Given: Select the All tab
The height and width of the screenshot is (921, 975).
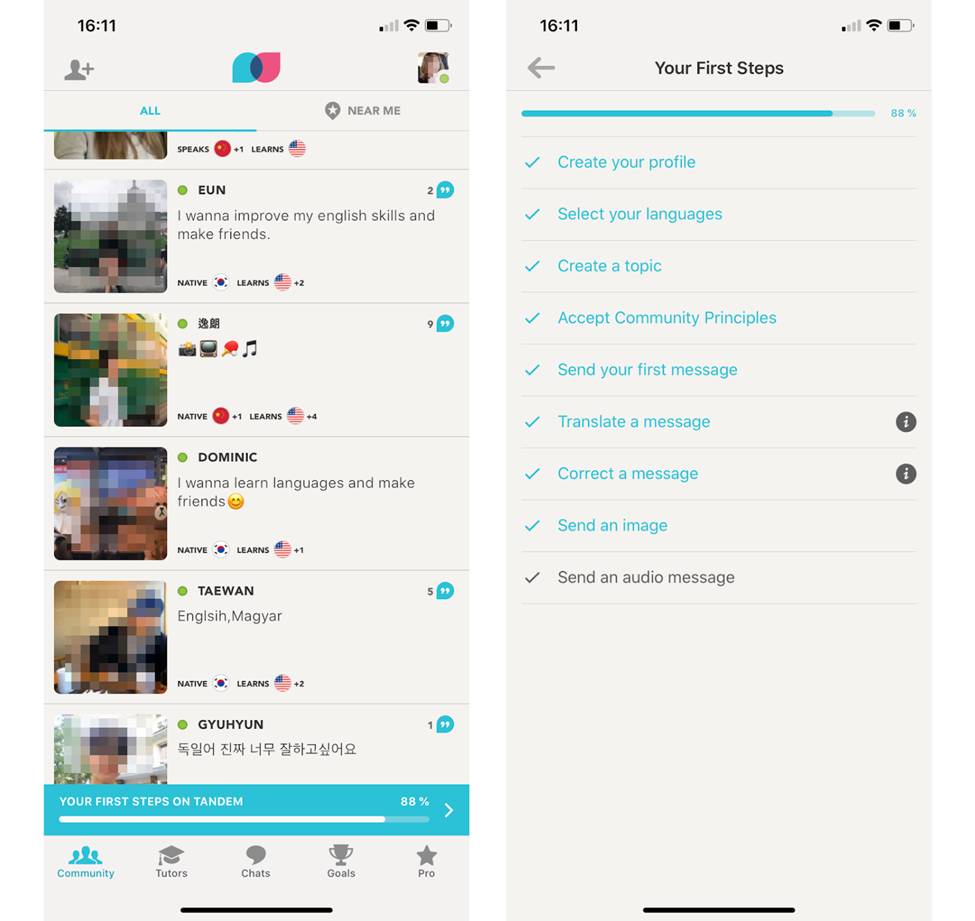Looking at the screenshot, I should [x=150, y=111].
